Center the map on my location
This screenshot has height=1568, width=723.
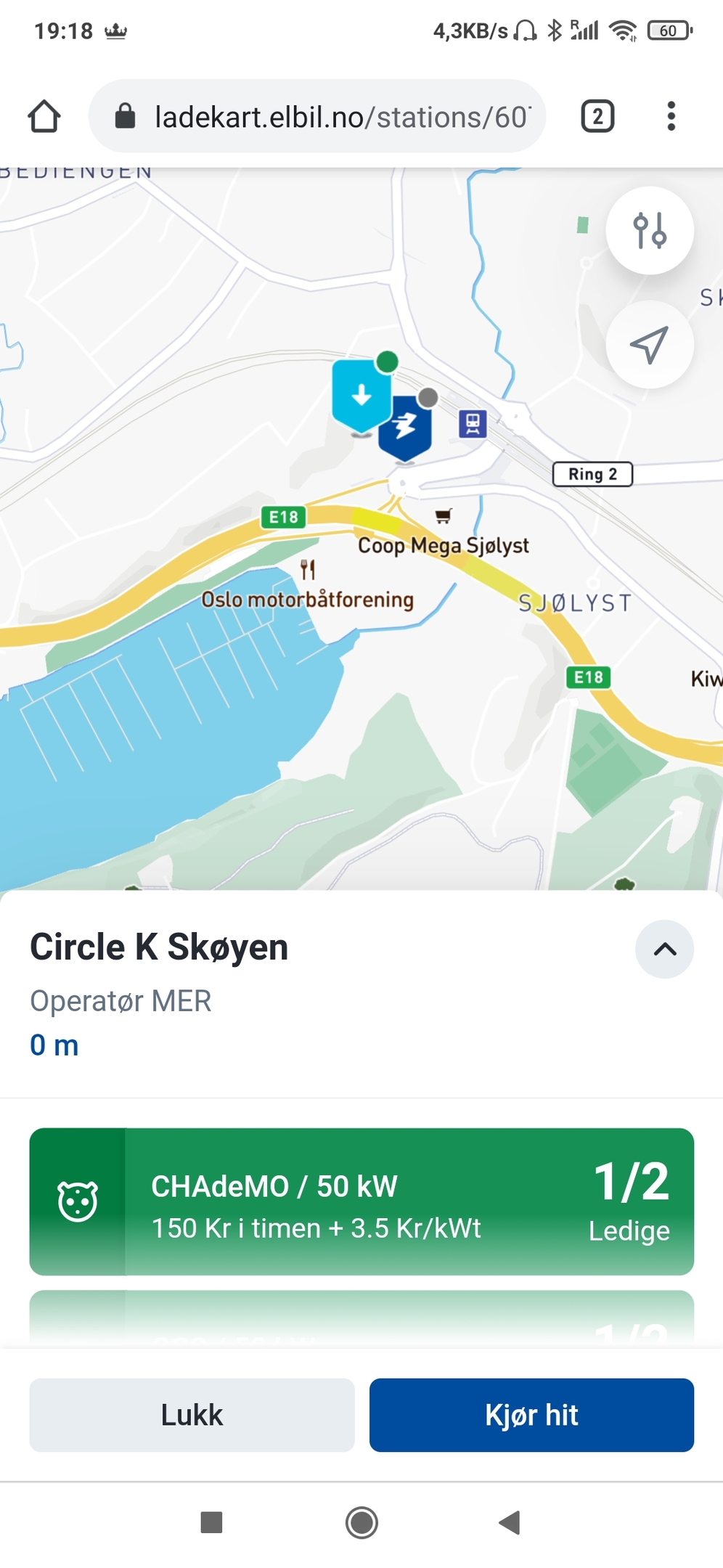coord(650,344)
